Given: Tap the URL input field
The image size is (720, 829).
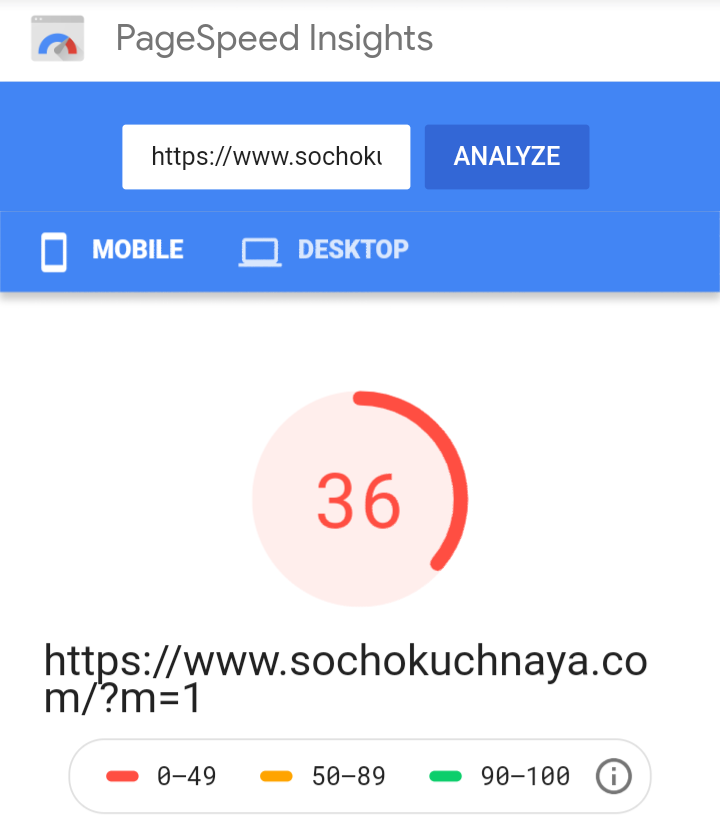Looking at the screenshot, I should click(266, 156).
